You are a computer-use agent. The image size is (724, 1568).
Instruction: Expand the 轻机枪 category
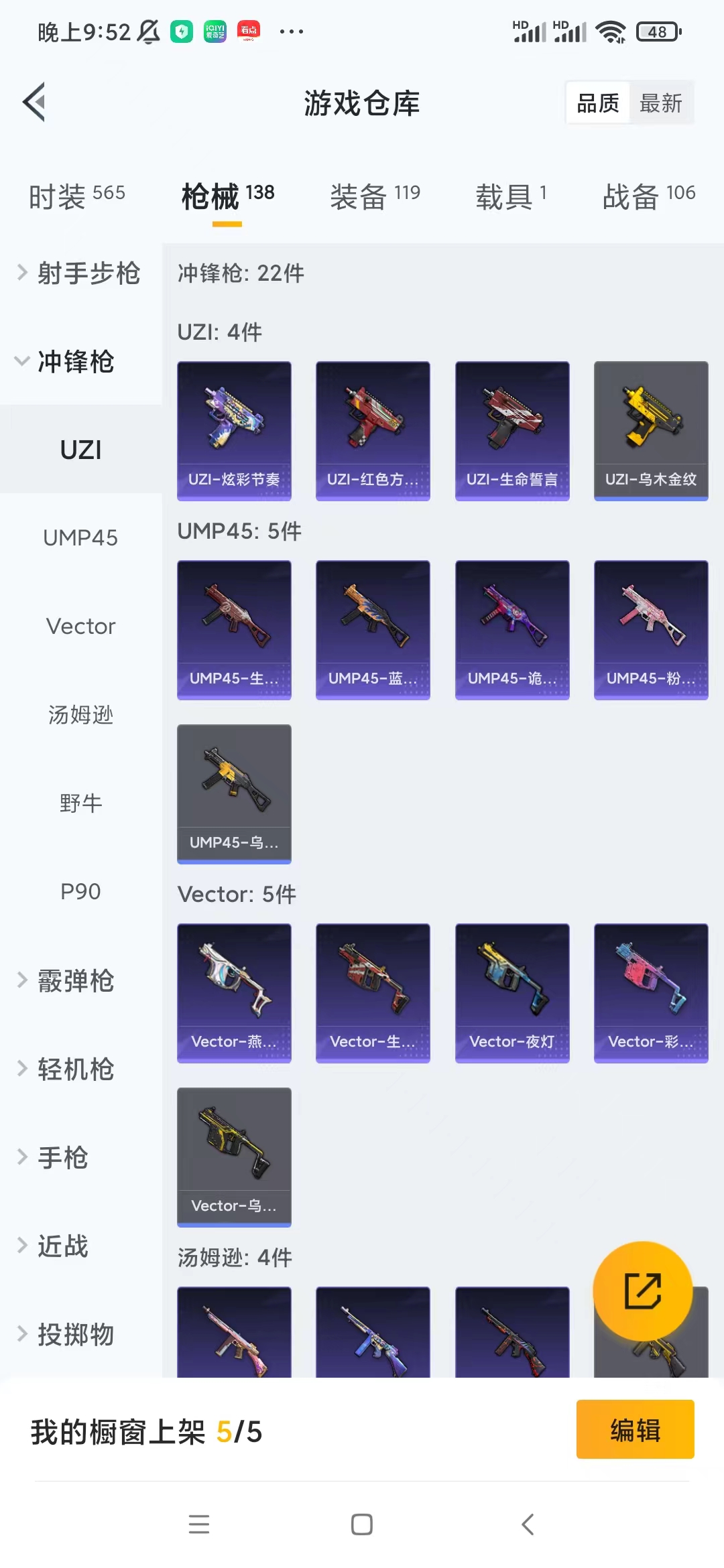[74, 1069]
